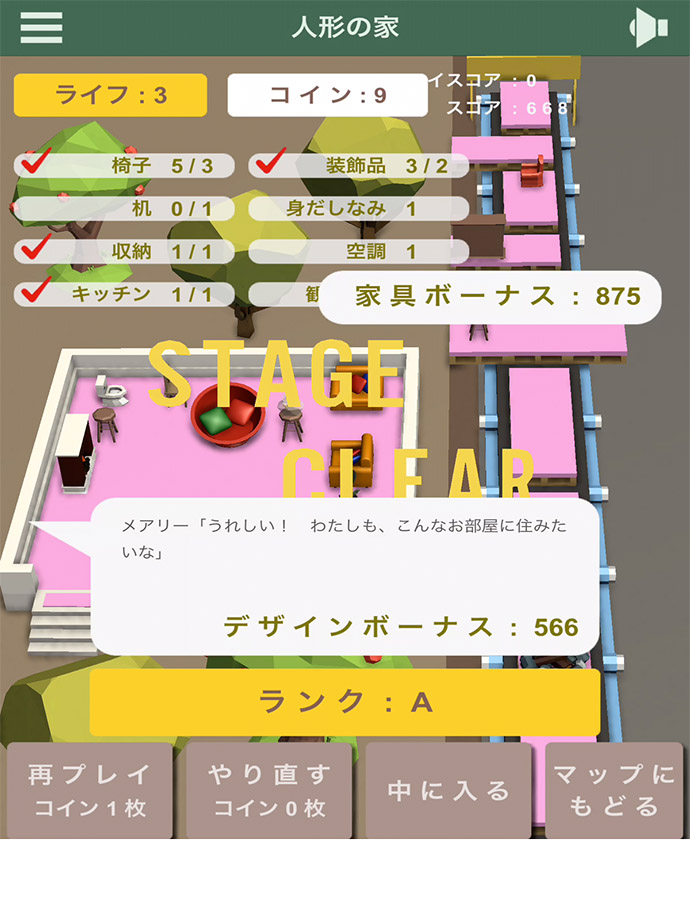This screenshot has width=690, height=920.
Task: Tap 再プレイ to replay for one coin
Action: click(90, 790)
